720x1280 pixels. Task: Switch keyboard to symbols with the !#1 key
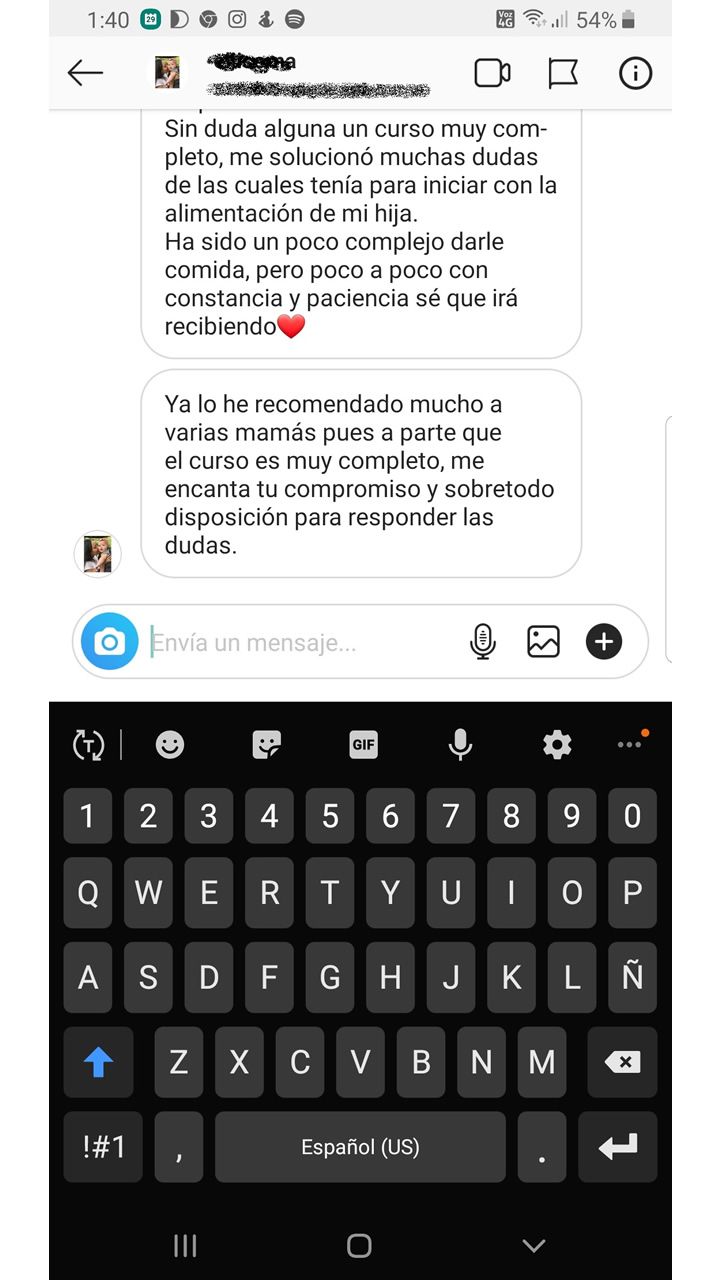pos(102,1147)
